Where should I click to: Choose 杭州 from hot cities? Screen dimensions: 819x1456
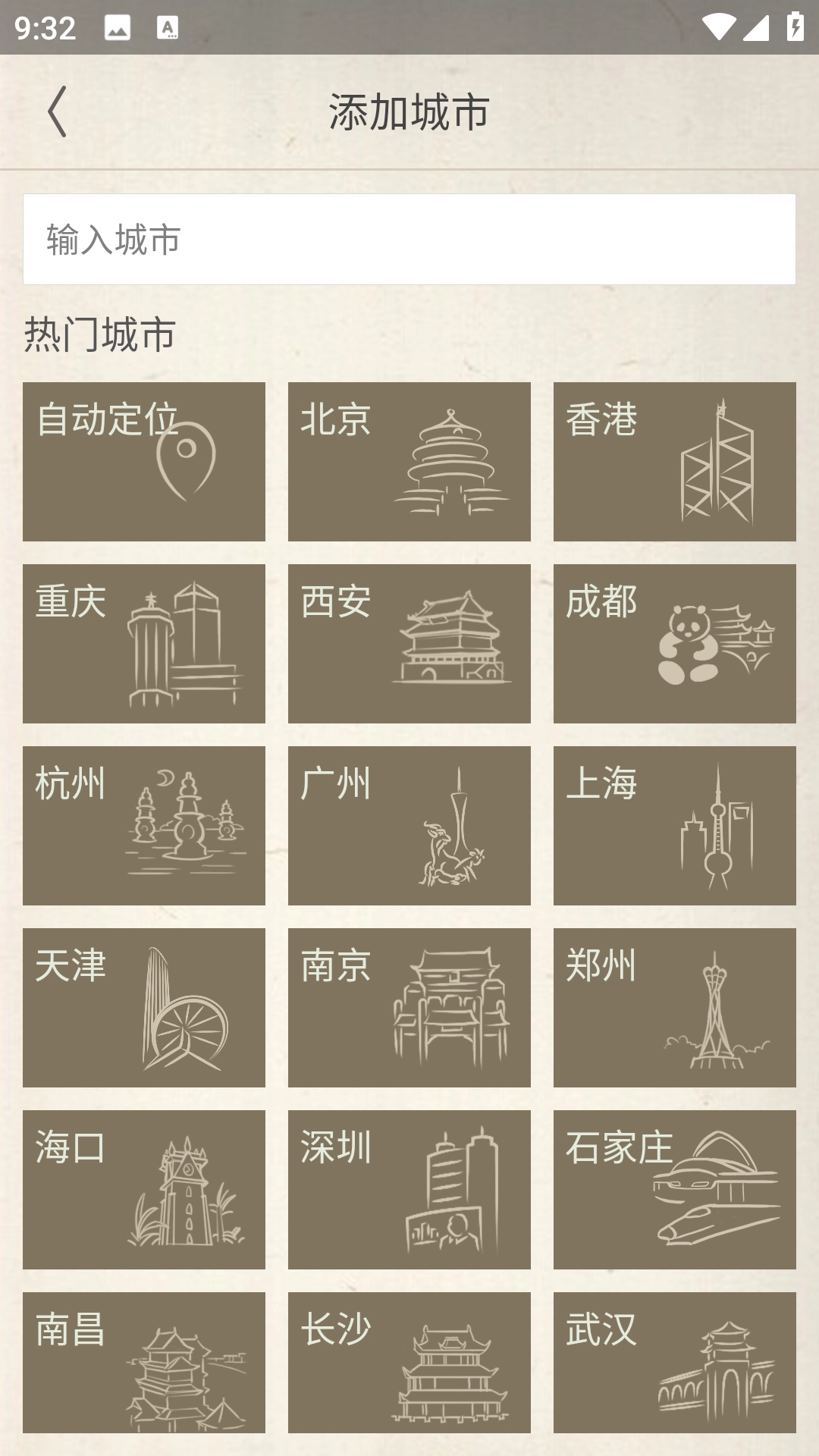tap(144, 826)
